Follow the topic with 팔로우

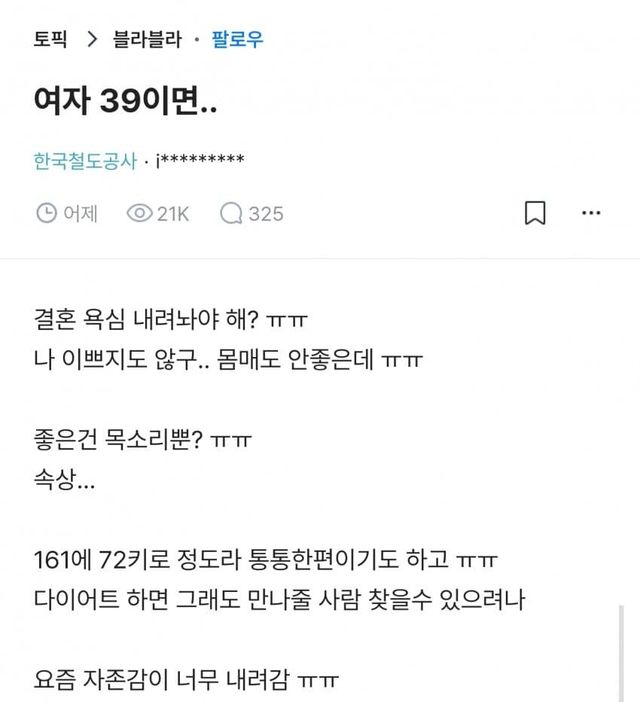[238, 40]
